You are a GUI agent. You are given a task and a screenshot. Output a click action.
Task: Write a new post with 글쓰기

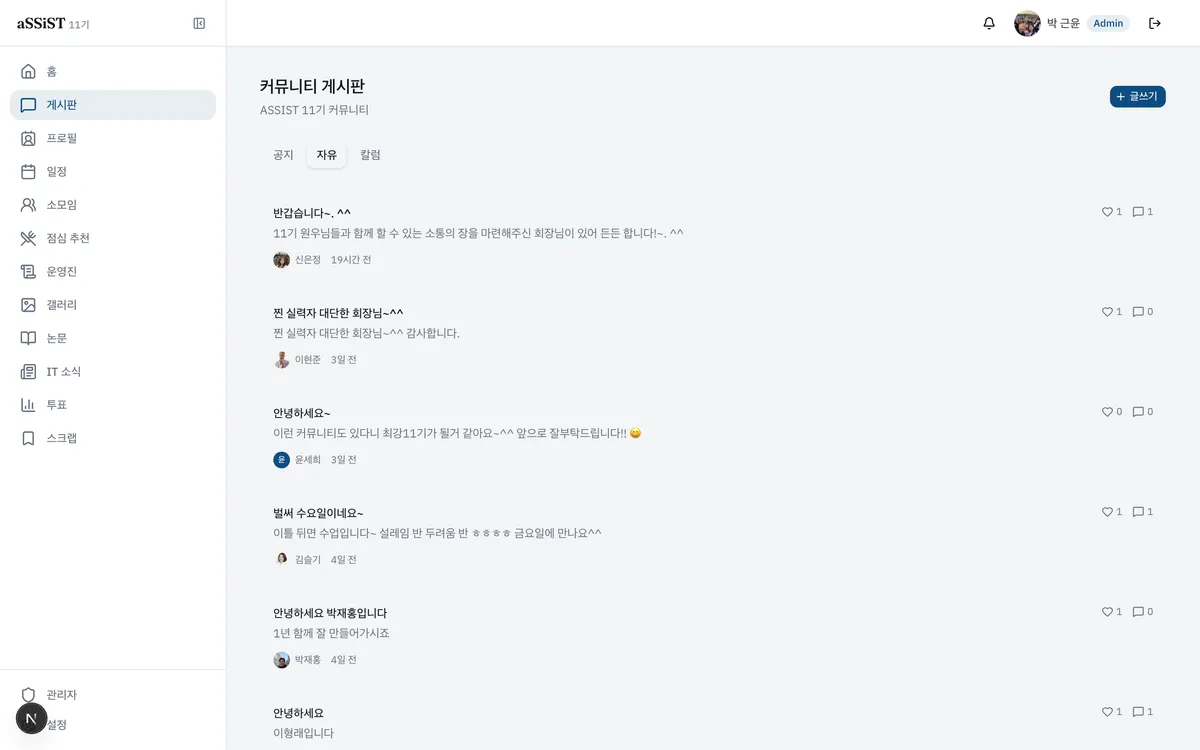tap(1137, 96)
